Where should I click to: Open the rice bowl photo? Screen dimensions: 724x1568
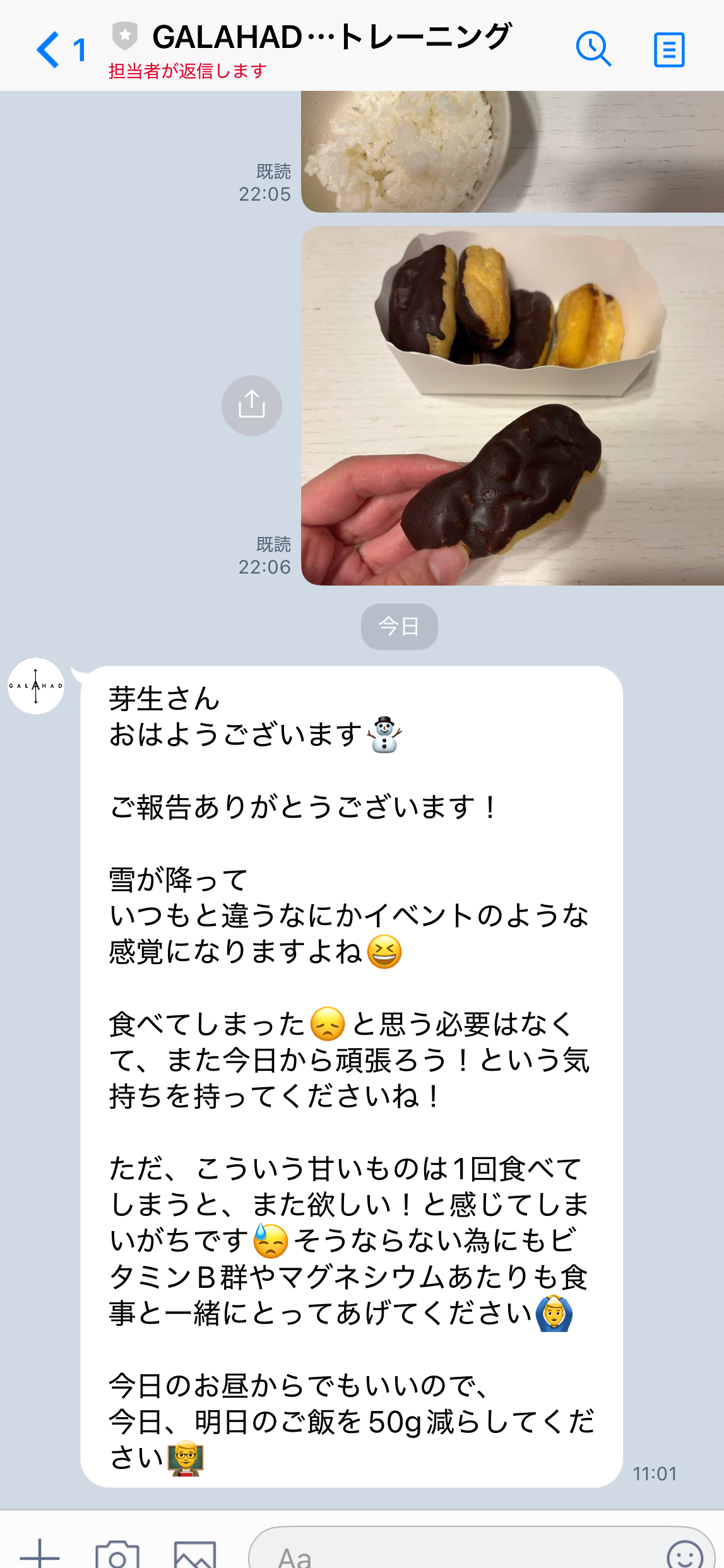pos(511,151)
